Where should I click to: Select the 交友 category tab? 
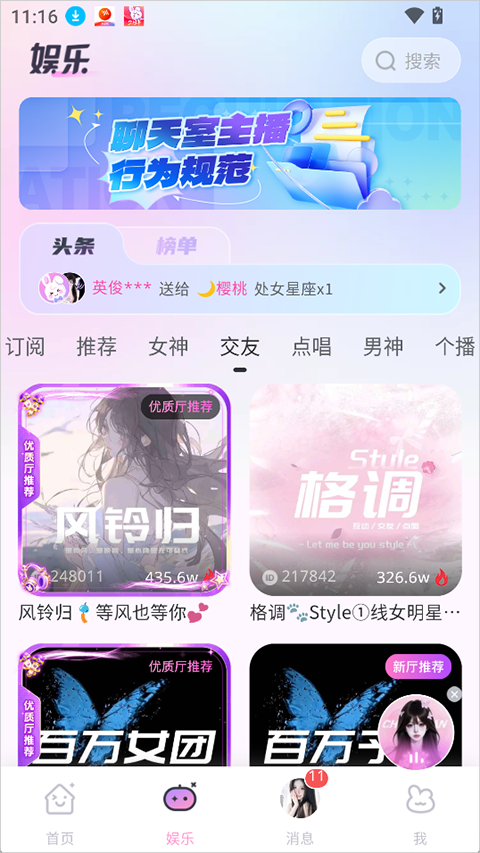pos(240,347)
